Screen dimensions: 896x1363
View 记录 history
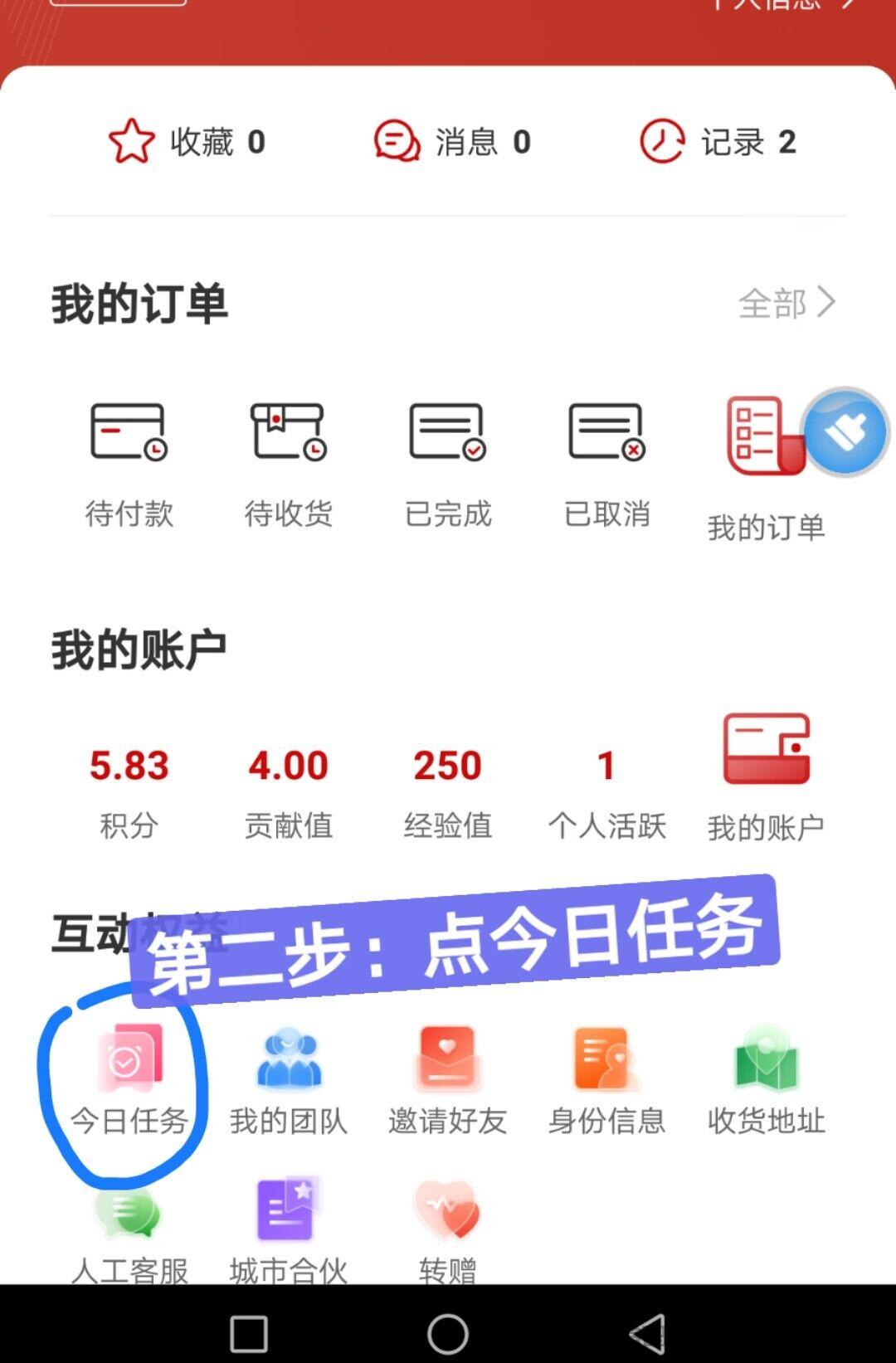718,142
